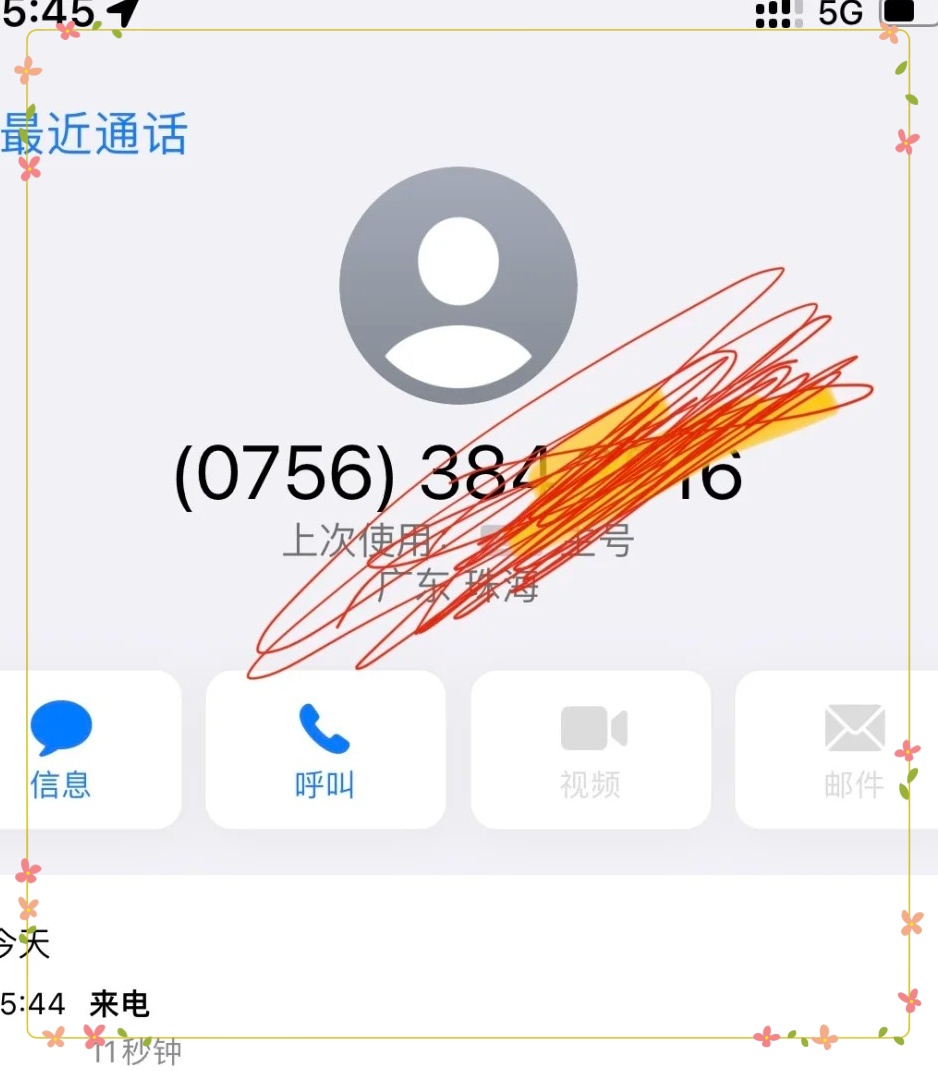Send a message via 信息 button
Image resolution: width=938 pixels, height=1071 pixels.
pos(62,749)
